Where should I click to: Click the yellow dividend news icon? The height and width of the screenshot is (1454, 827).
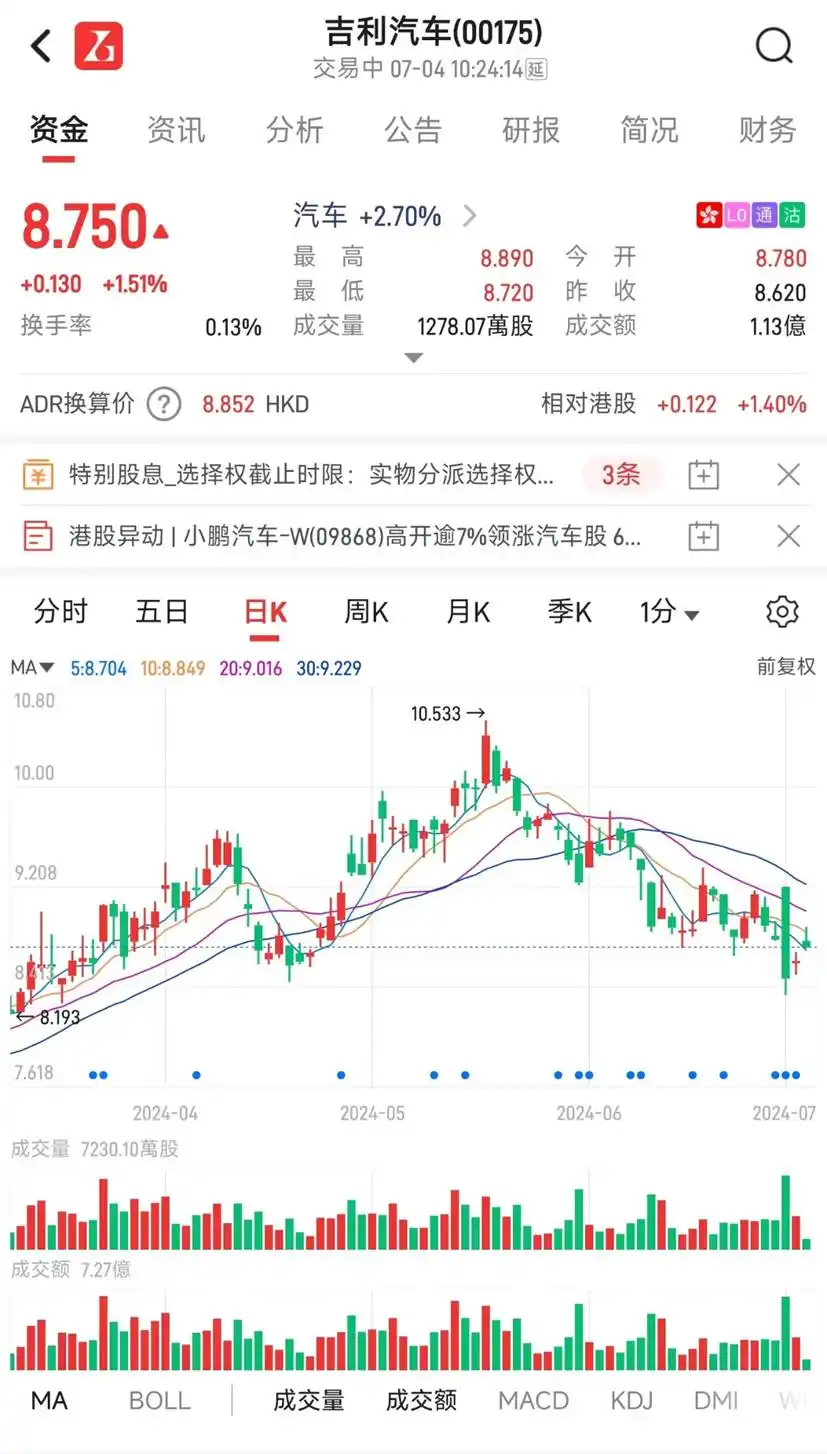[40, 474]
